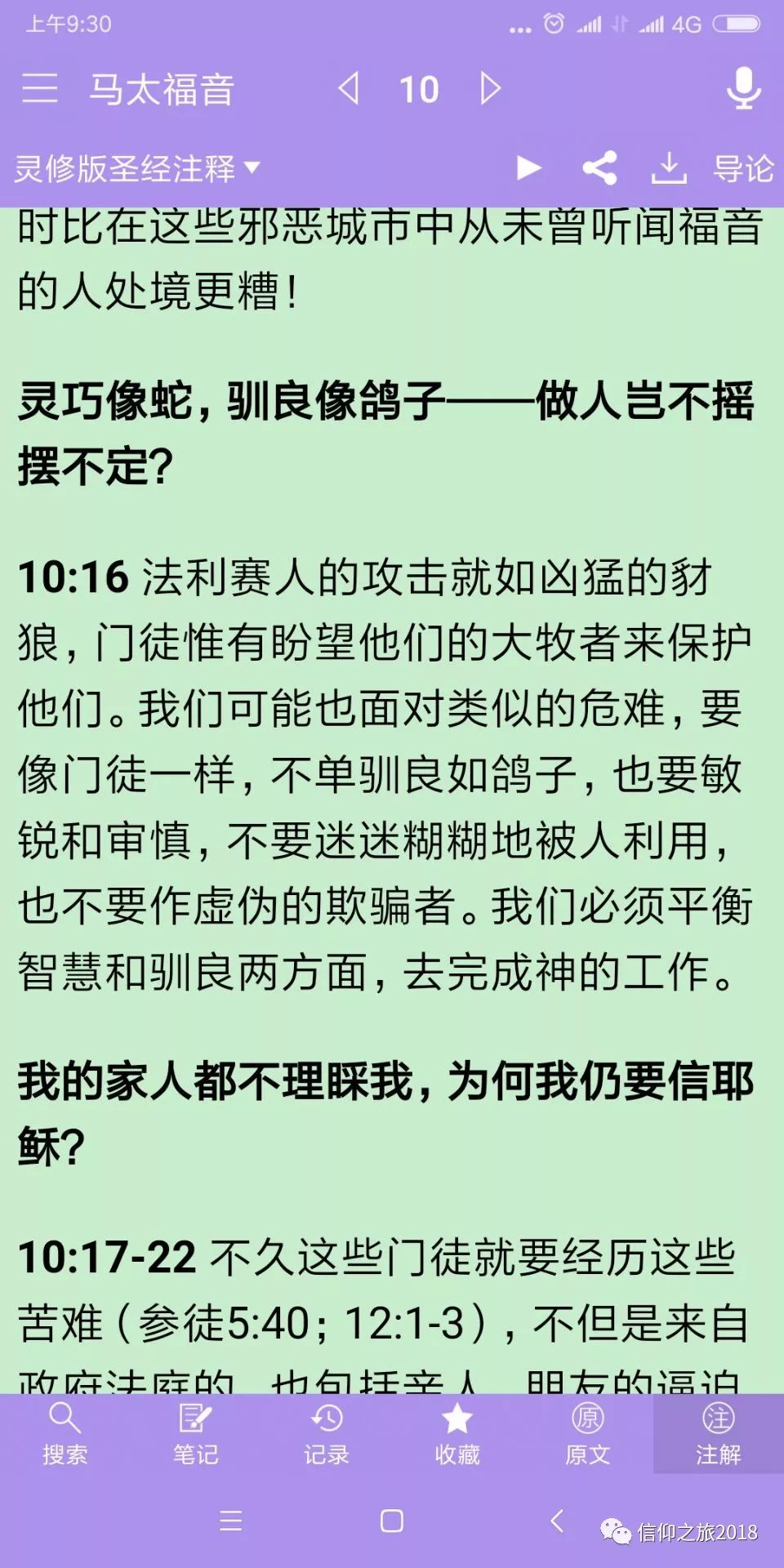Tap the system back button
Screen dimensions: 784x1568
[557, 1521]
